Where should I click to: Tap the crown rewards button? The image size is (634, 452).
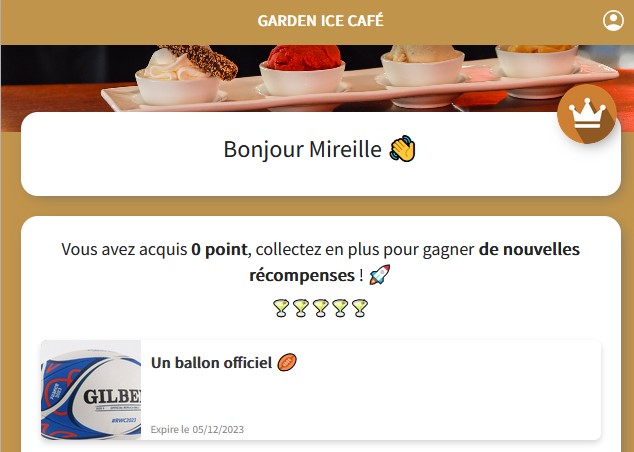coord(587,114)
